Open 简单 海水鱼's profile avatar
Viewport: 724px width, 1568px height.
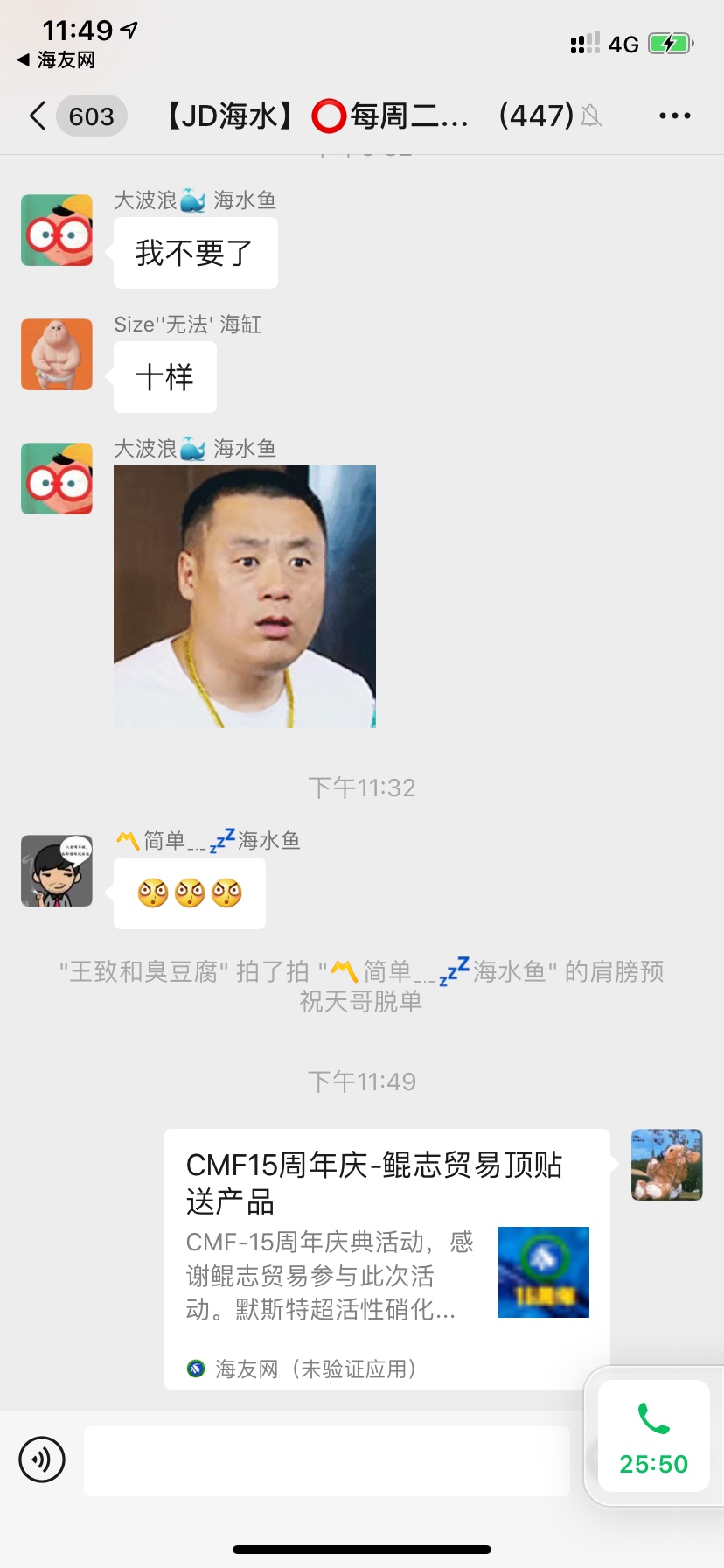pos(57,871)
